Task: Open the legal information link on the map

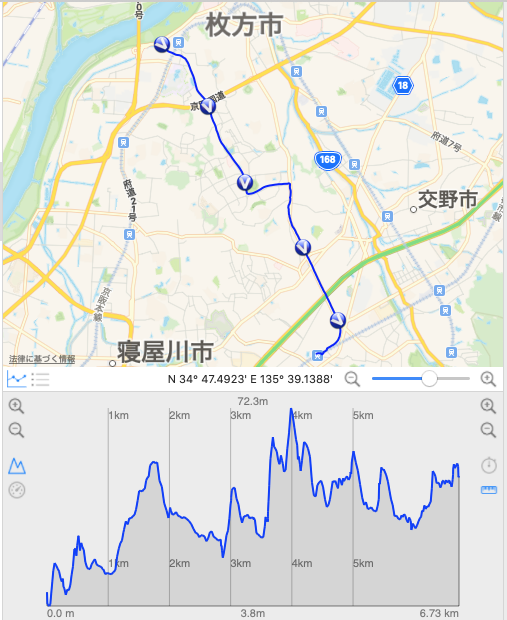Action: tap(42, 359)
